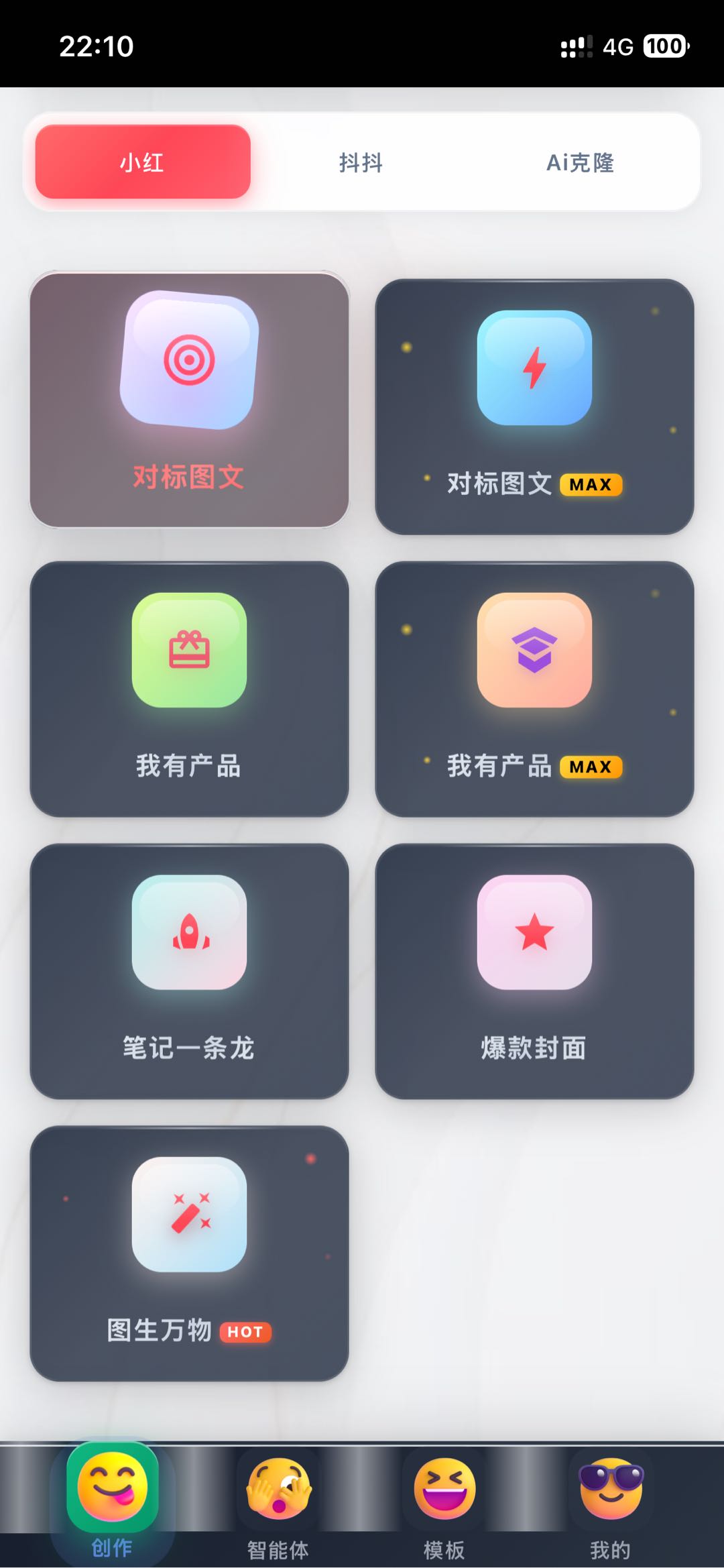Switch to the 抖抖 tab
724x1568 pixels.
(x=360, y=163)
